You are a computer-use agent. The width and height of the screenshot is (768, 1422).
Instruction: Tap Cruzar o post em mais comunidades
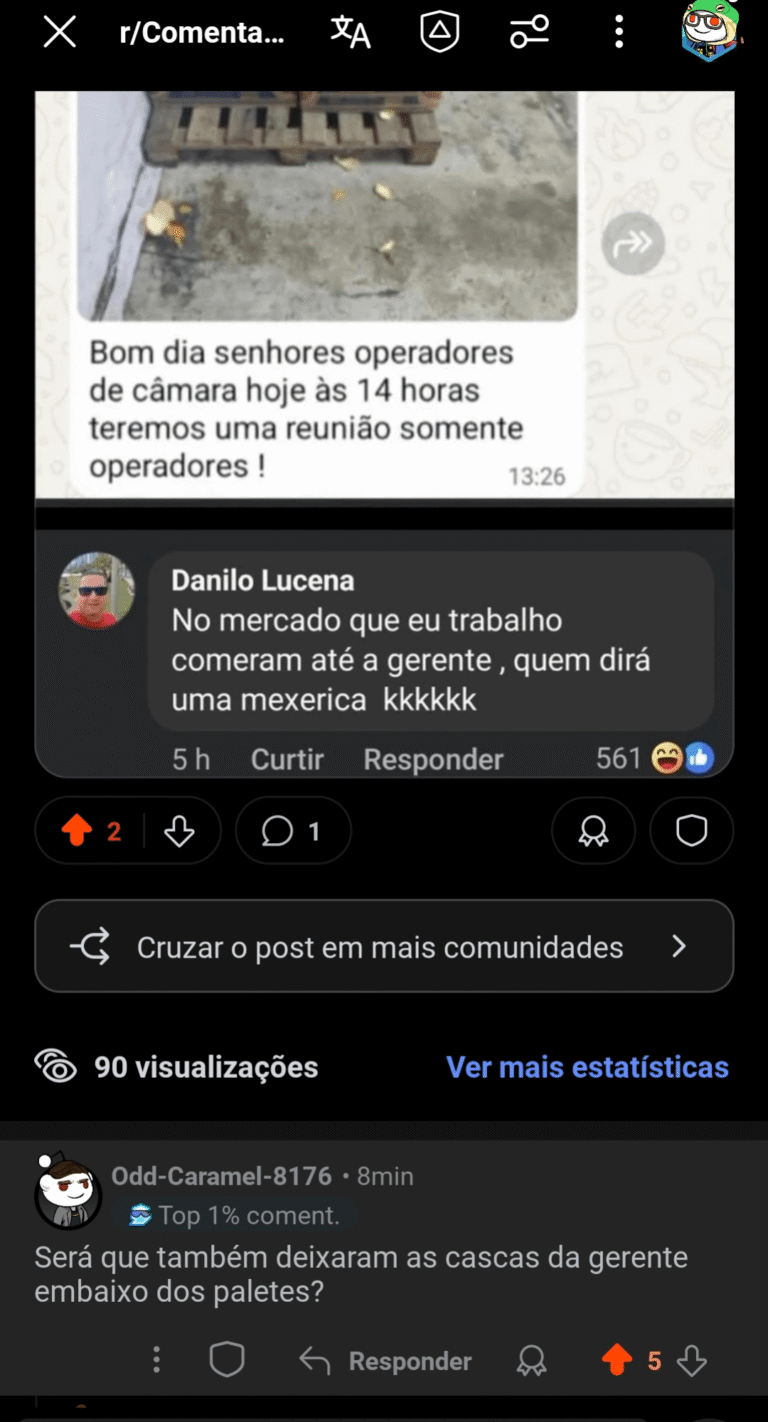tap(384, 946)
